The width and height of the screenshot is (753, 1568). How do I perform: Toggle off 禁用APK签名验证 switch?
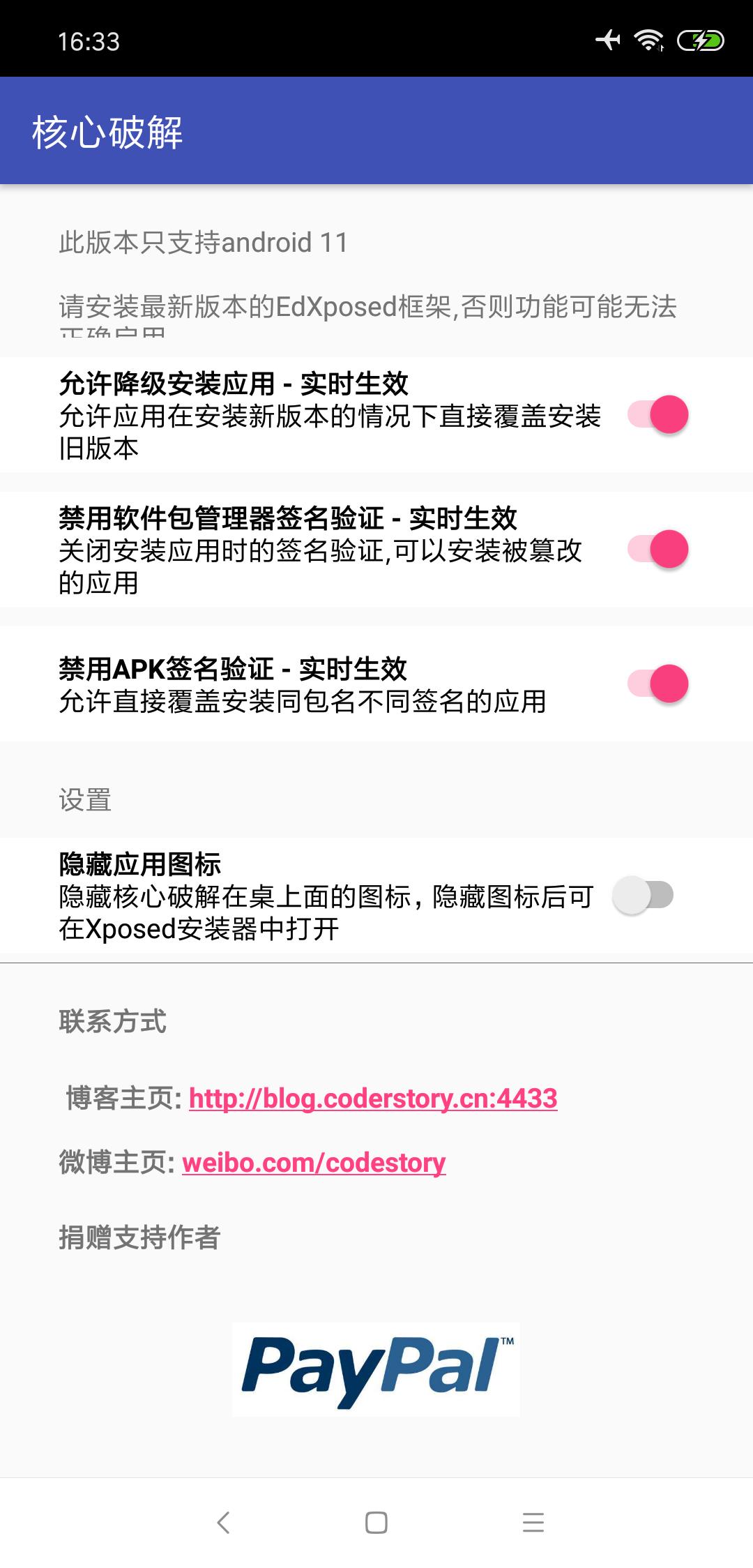point(657,684)
